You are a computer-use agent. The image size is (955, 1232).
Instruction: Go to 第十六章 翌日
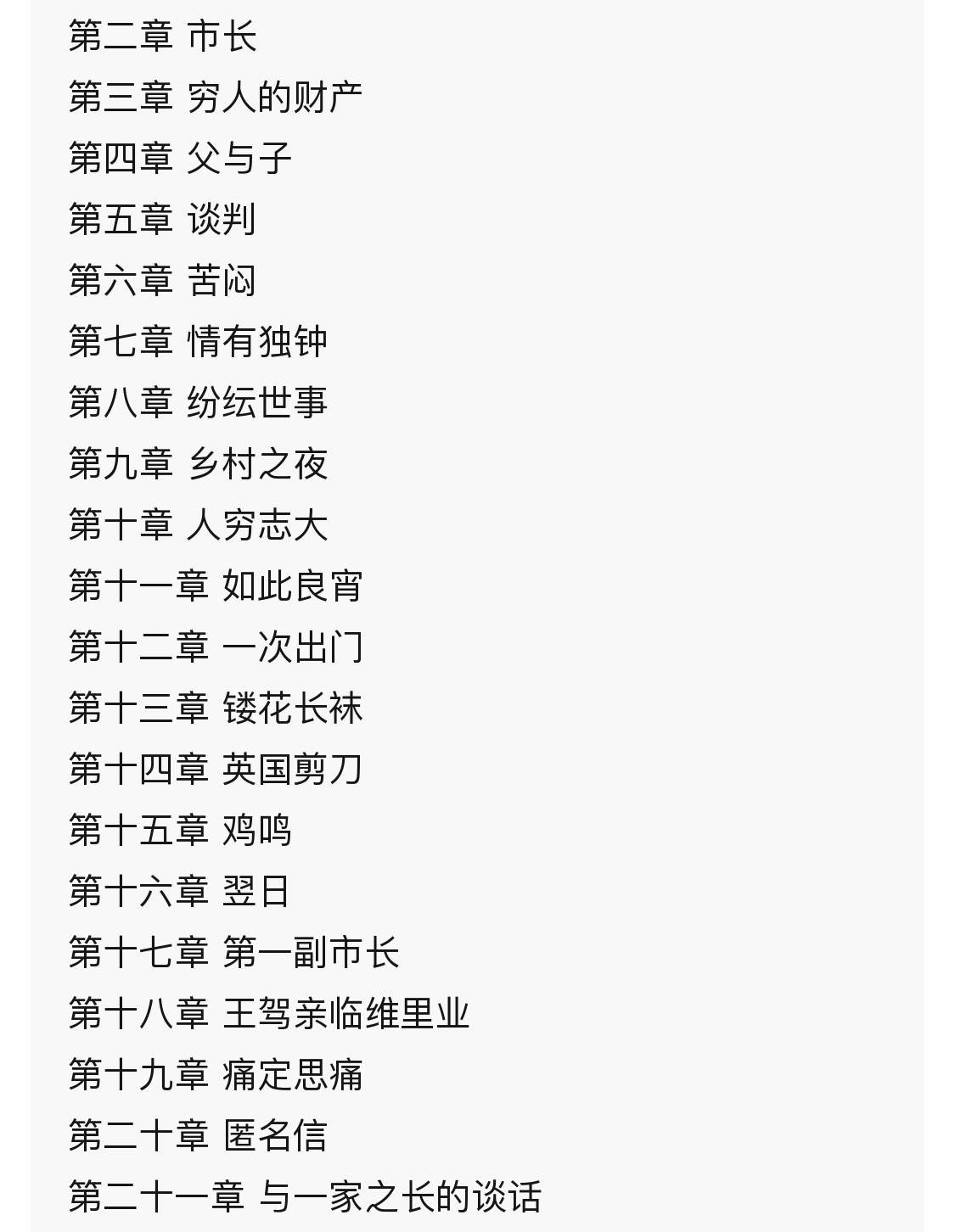(180, 892)
